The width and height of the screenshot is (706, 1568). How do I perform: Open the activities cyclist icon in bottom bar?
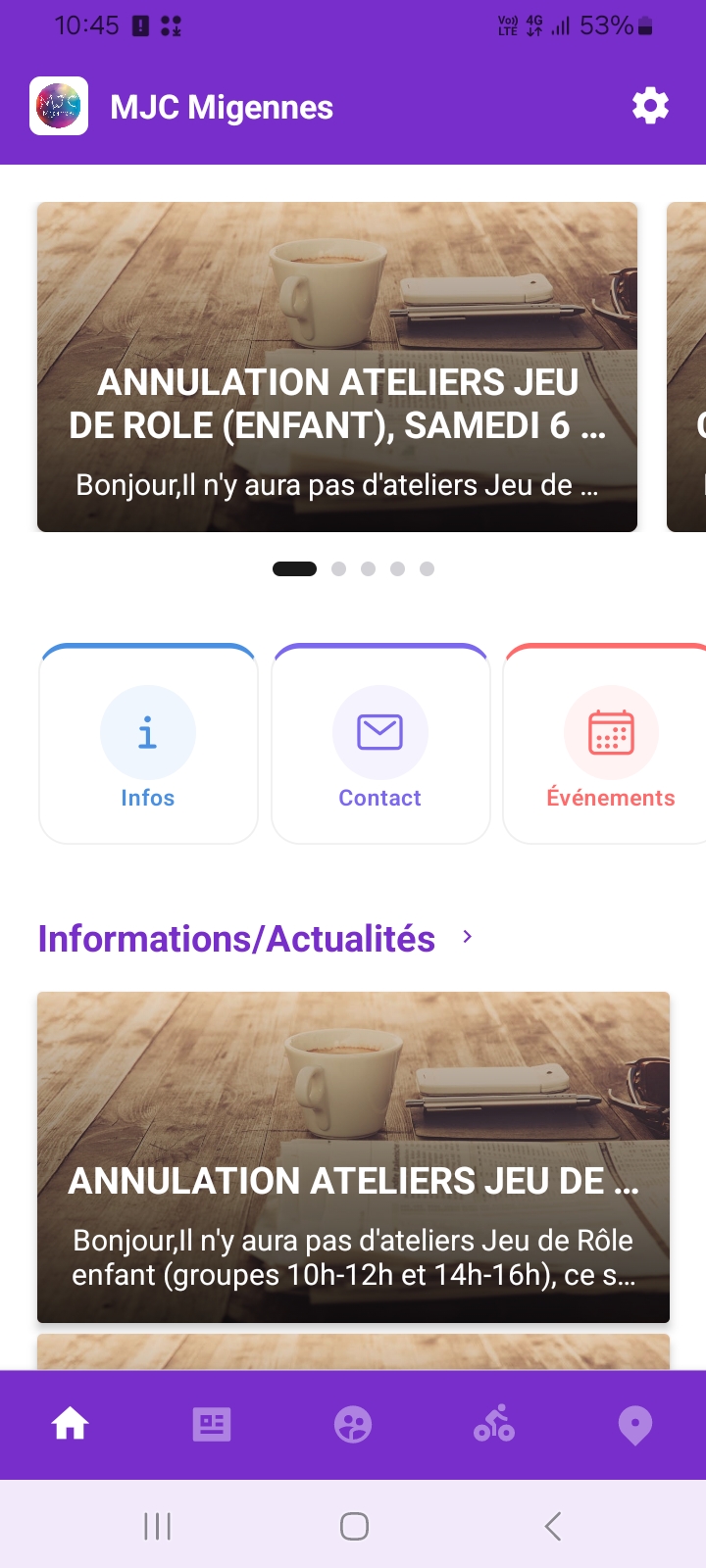(x=494, y=1425)
